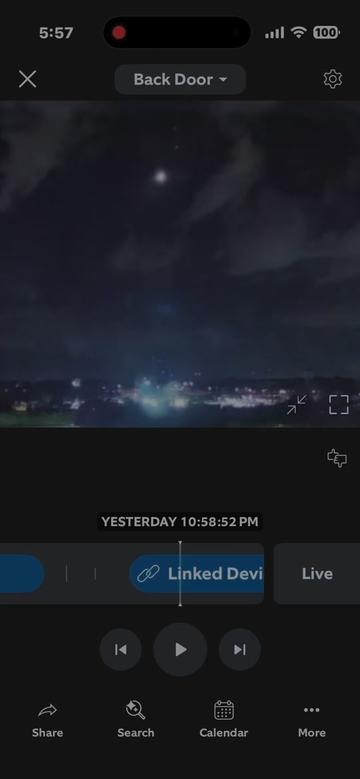Select the Linked Devices event on timeline
360x779 pixels.
point(197,574)
